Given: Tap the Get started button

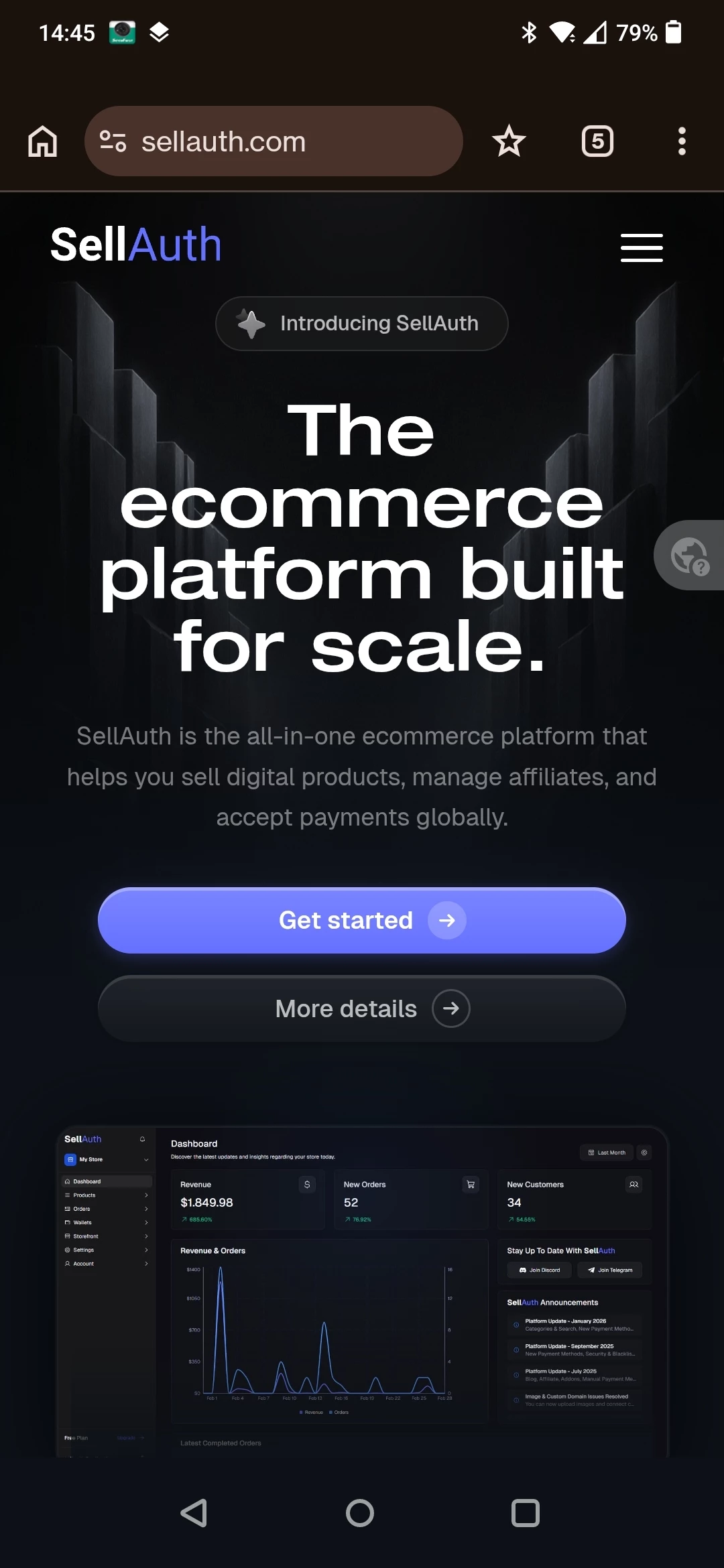Looking at the screenshot, I should pyautogui.click(x=361, y=921).
